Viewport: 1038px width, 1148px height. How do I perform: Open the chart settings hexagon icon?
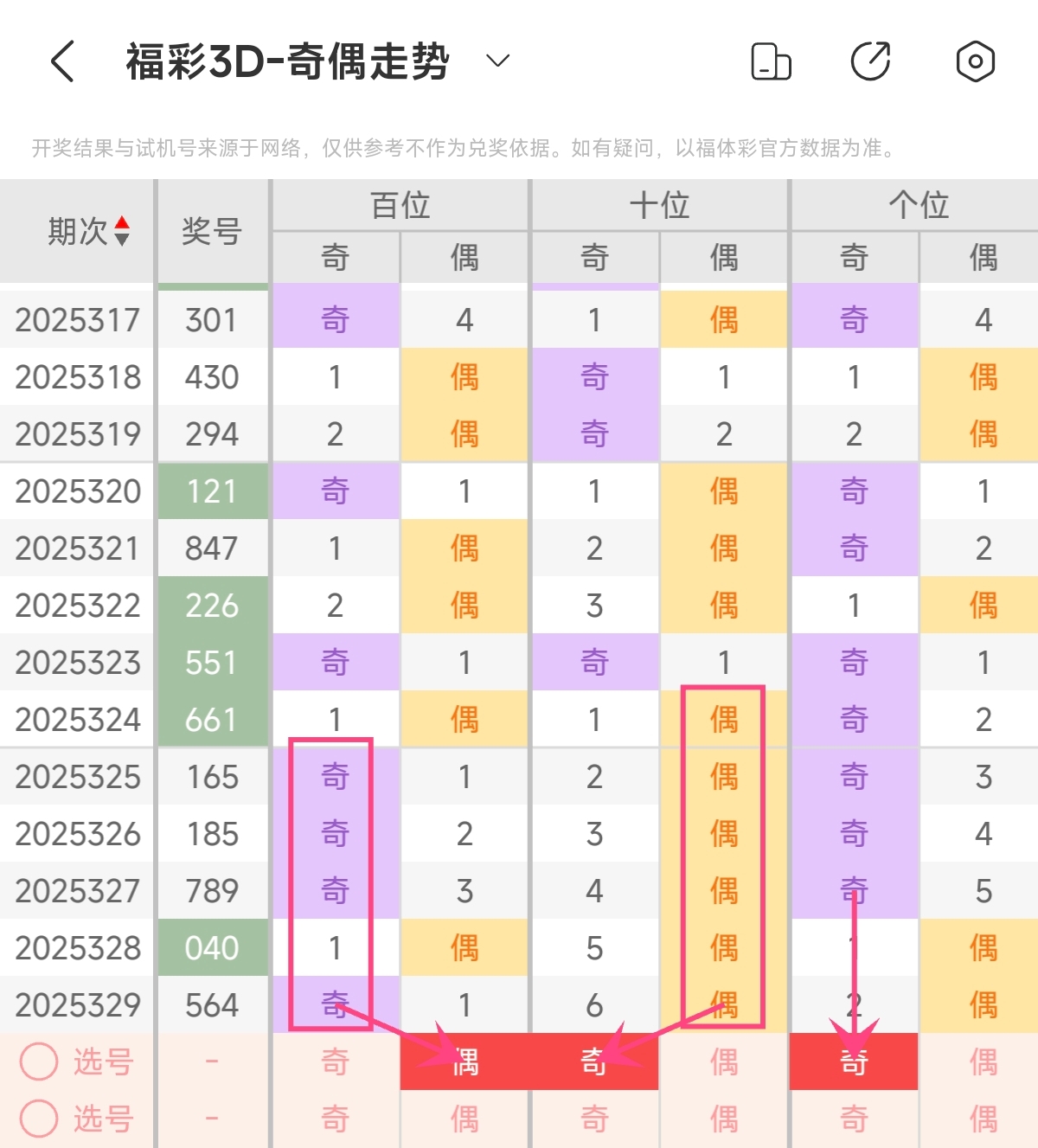point(975,61)
